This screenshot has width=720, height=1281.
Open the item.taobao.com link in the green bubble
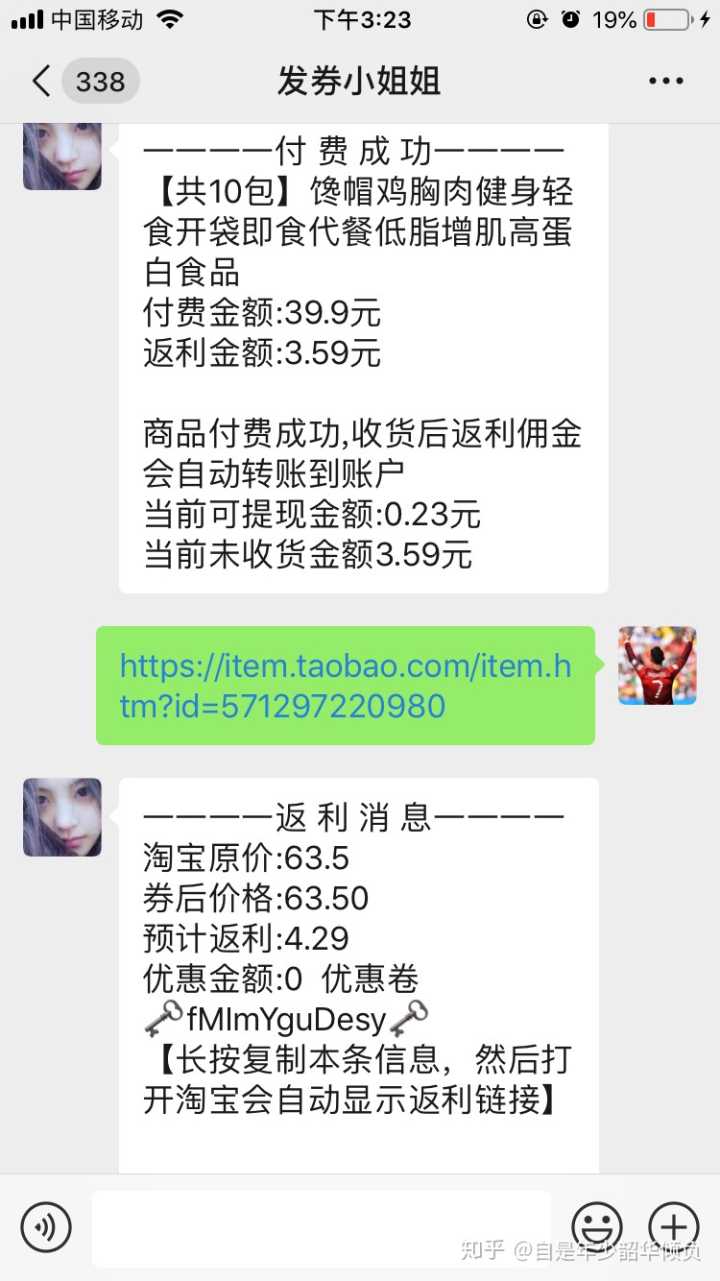point(345,686)
